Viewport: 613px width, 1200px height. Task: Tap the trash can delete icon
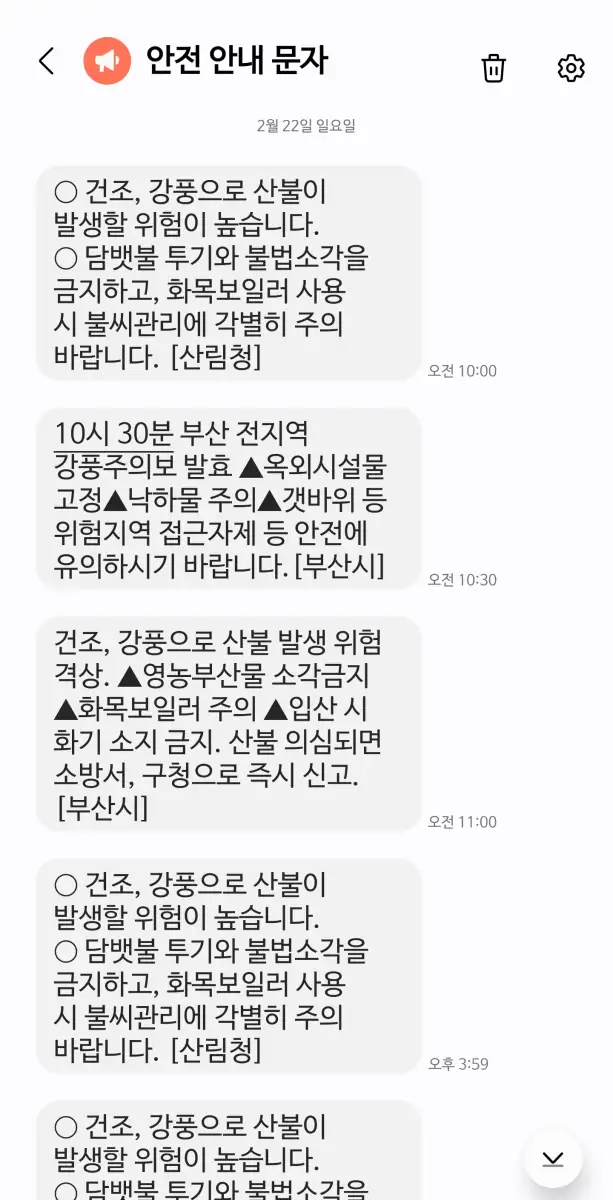click(x=494, y=67)
